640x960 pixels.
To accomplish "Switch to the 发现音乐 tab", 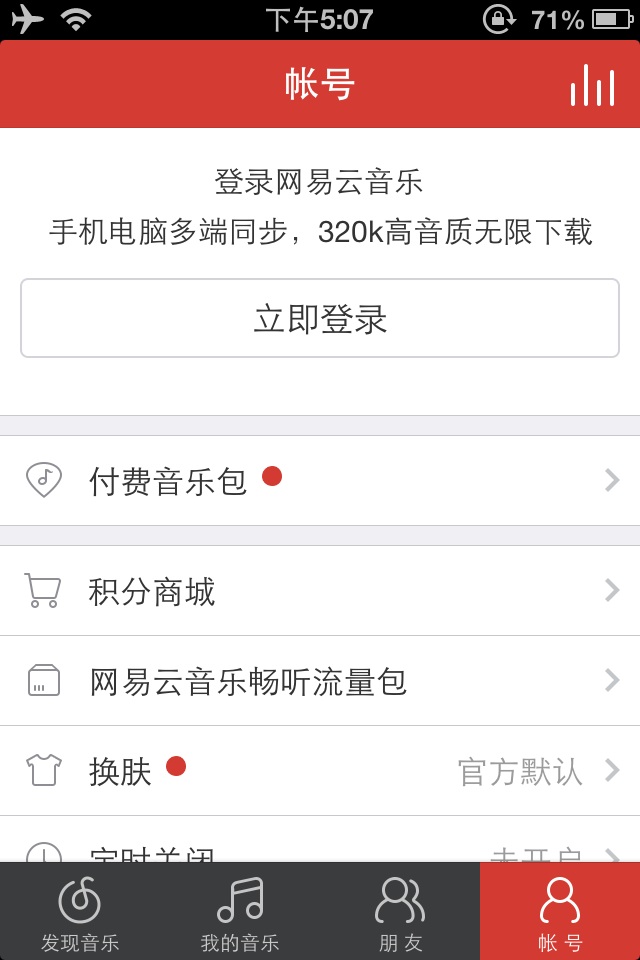I will tap(80, 912).
